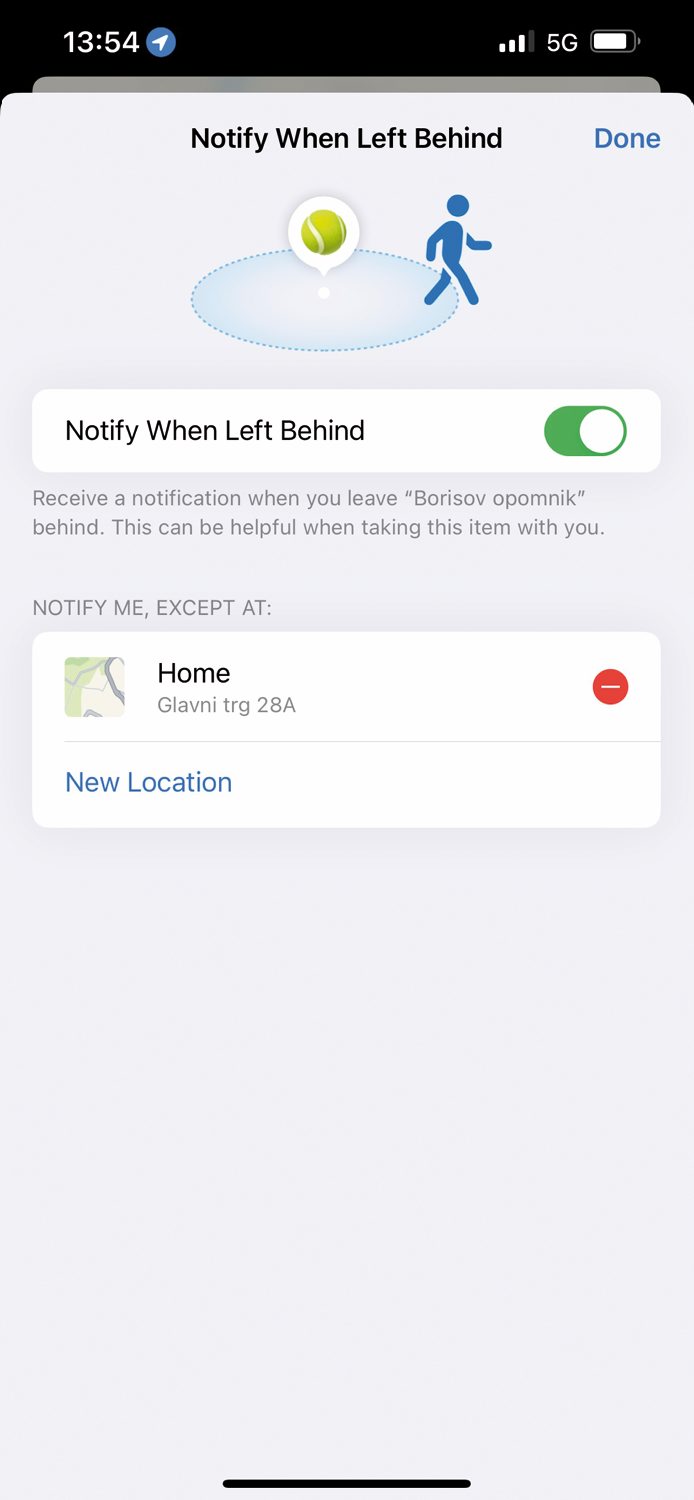Open the Home Glavni trg 28A row
Screen dimensions: 694x1500
click(x=346, y=687)
